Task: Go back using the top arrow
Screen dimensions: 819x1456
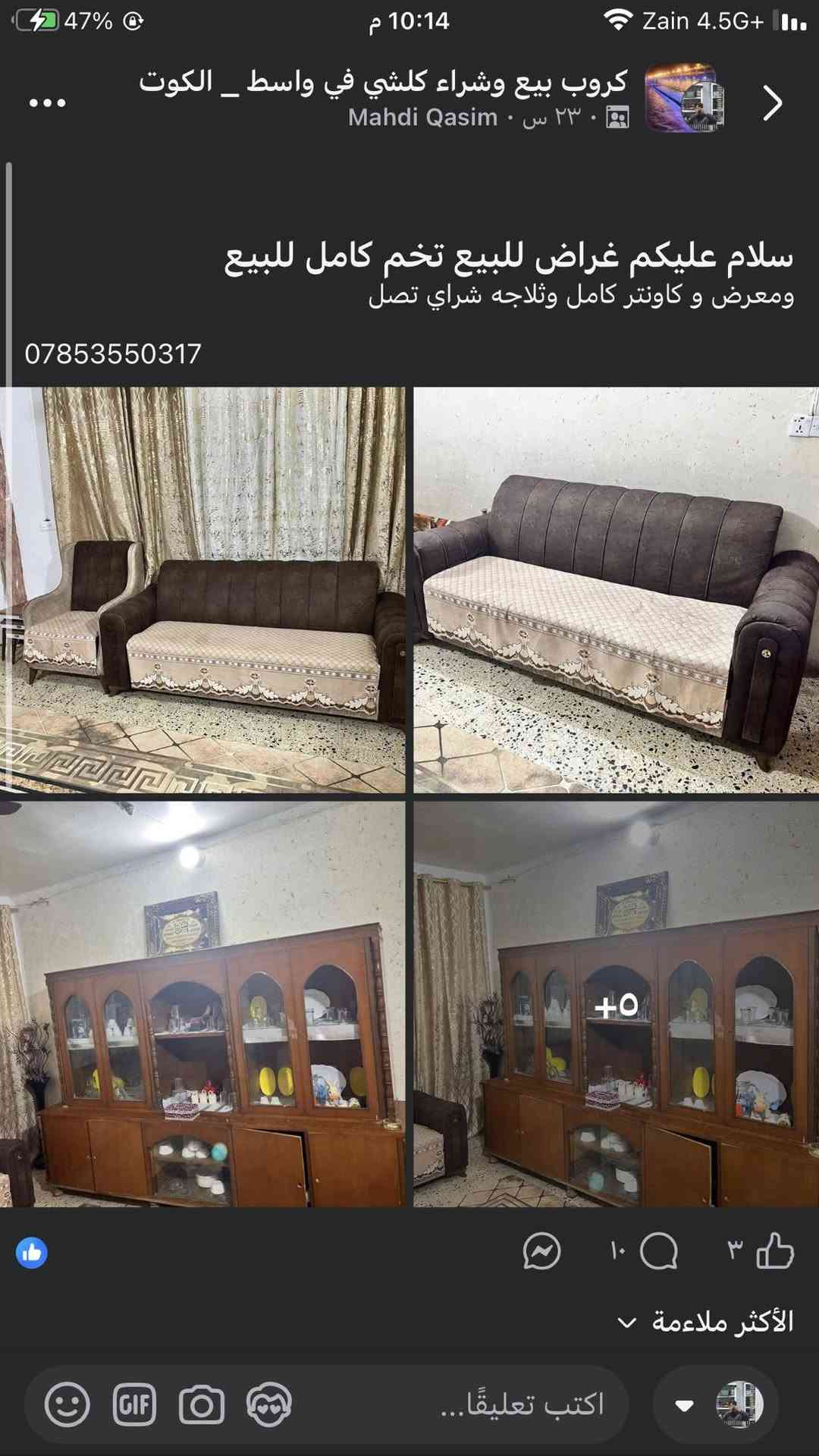Action: point(772,103)
